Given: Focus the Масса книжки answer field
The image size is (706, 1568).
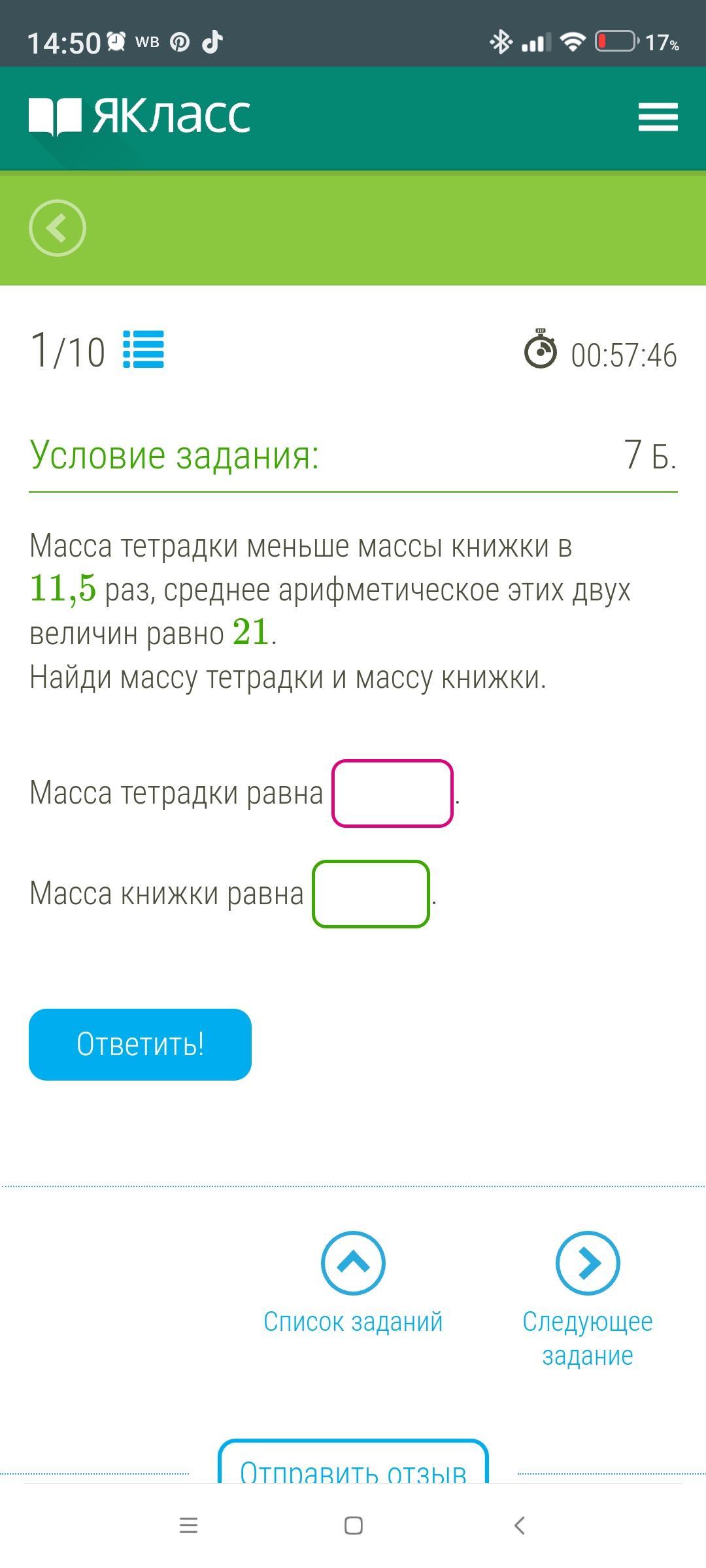Looking at the screenshot, I should pos(371,894).
